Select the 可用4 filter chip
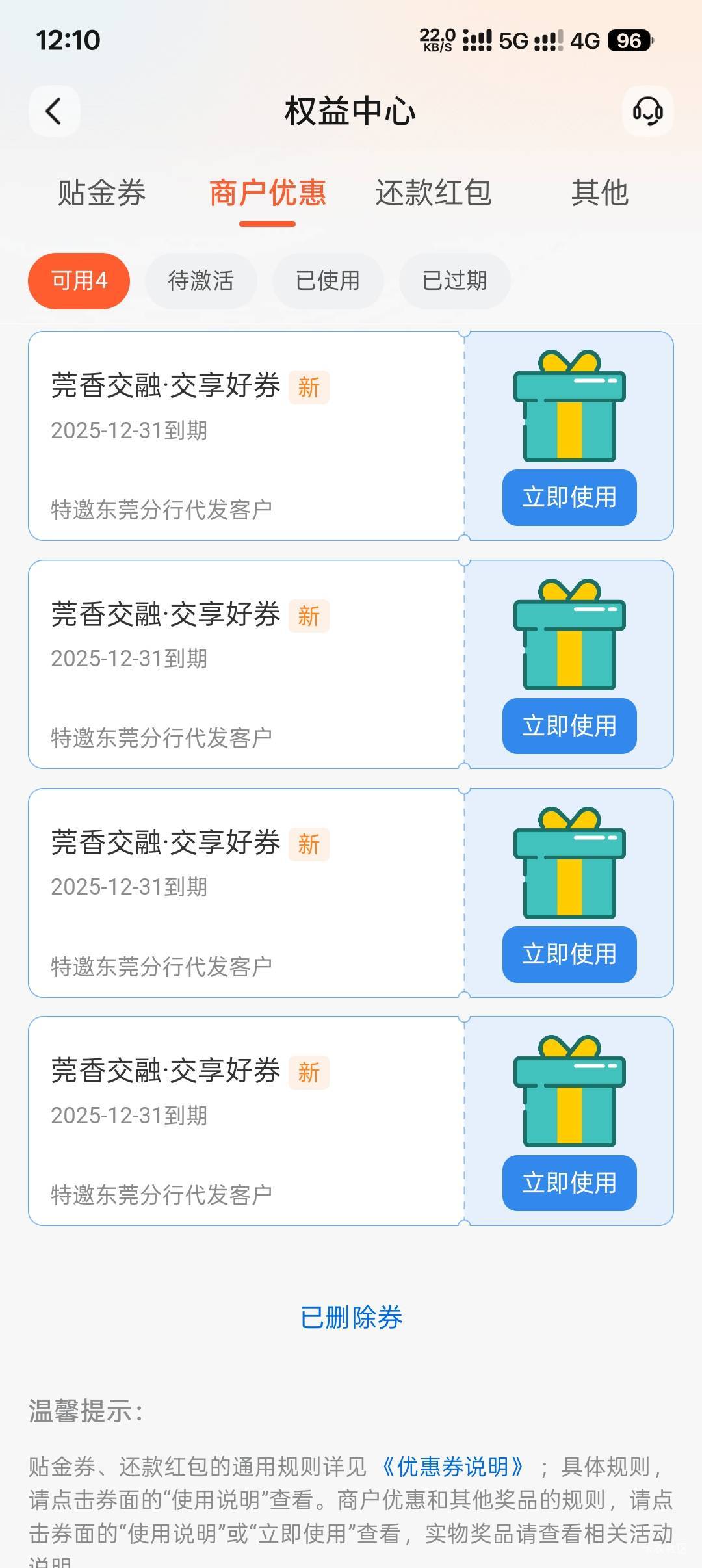 [79, 281]
